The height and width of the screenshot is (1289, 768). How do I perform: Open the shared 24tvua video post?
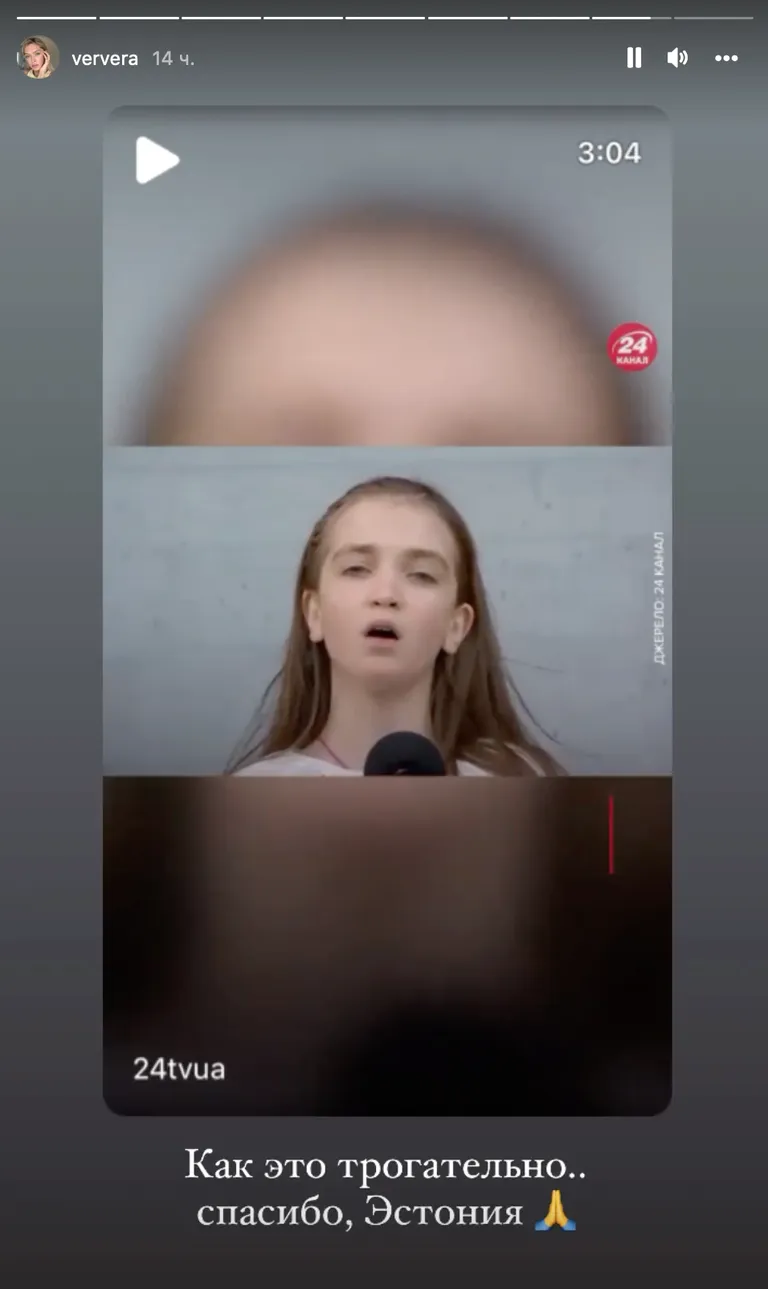(x=387, y=610)
